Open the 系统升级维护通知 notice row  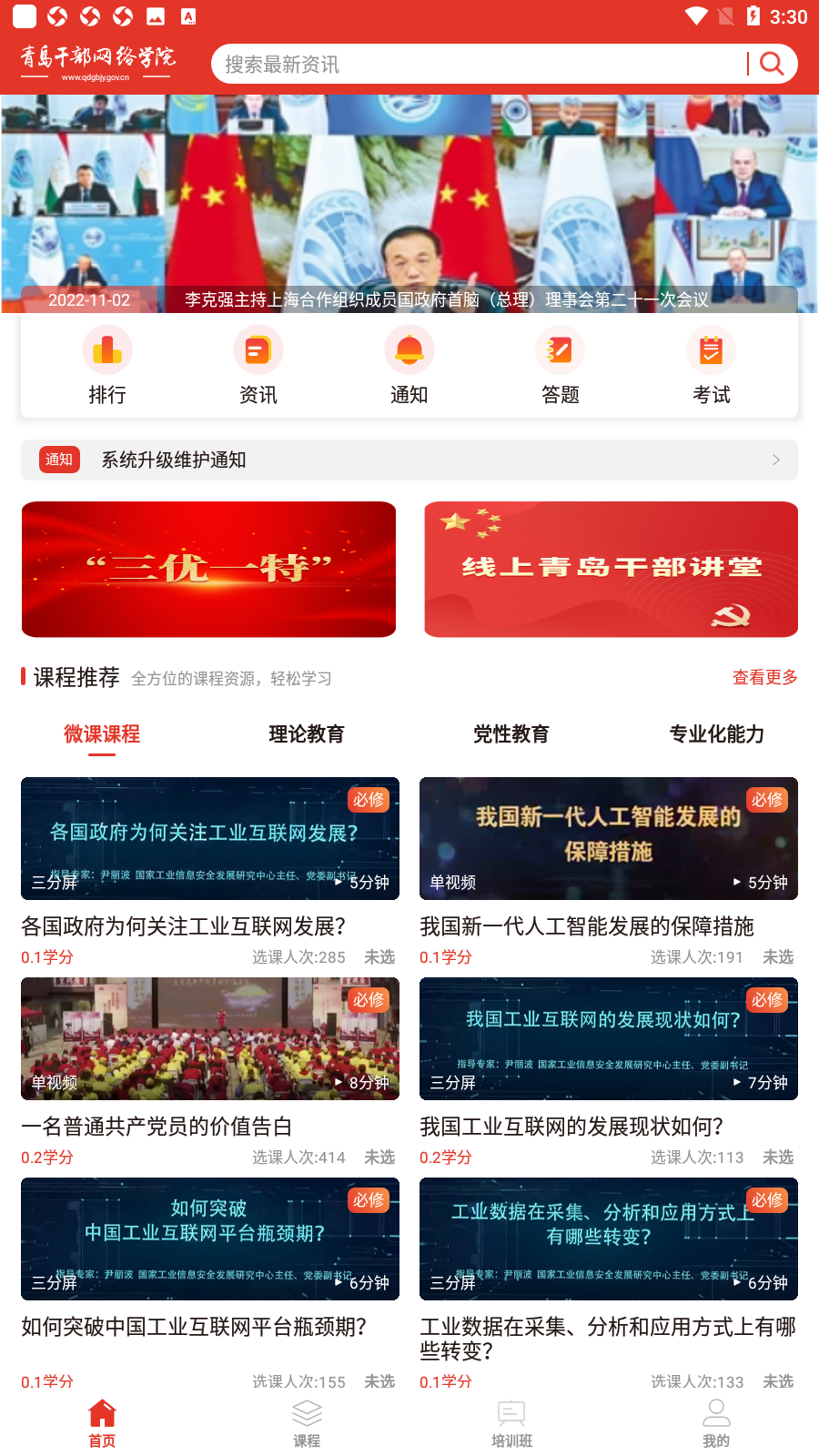pyautogui.click(x=409, y=460)
